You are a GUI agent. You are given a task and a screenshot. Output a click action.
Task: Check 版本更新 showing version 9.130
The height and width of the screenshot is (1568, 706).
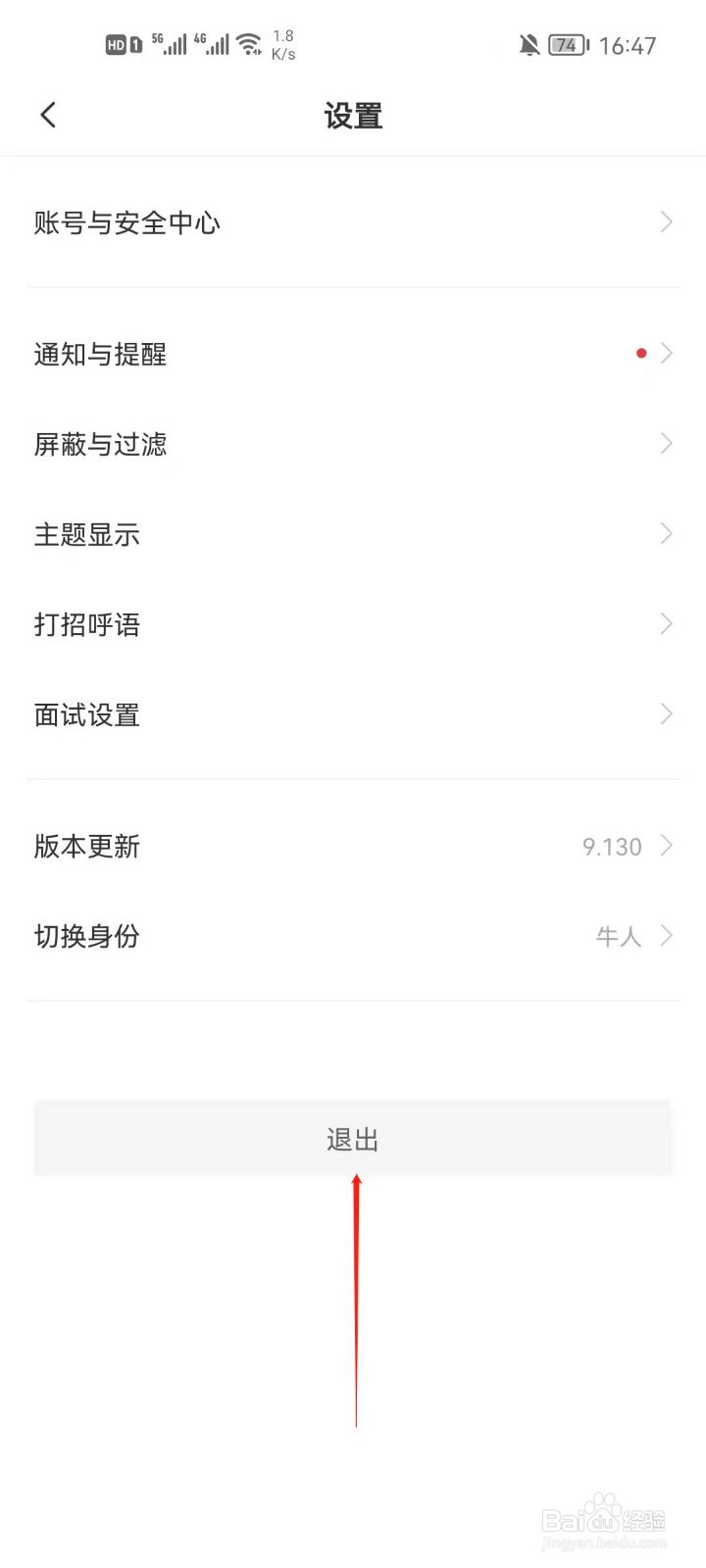point(353,847)
